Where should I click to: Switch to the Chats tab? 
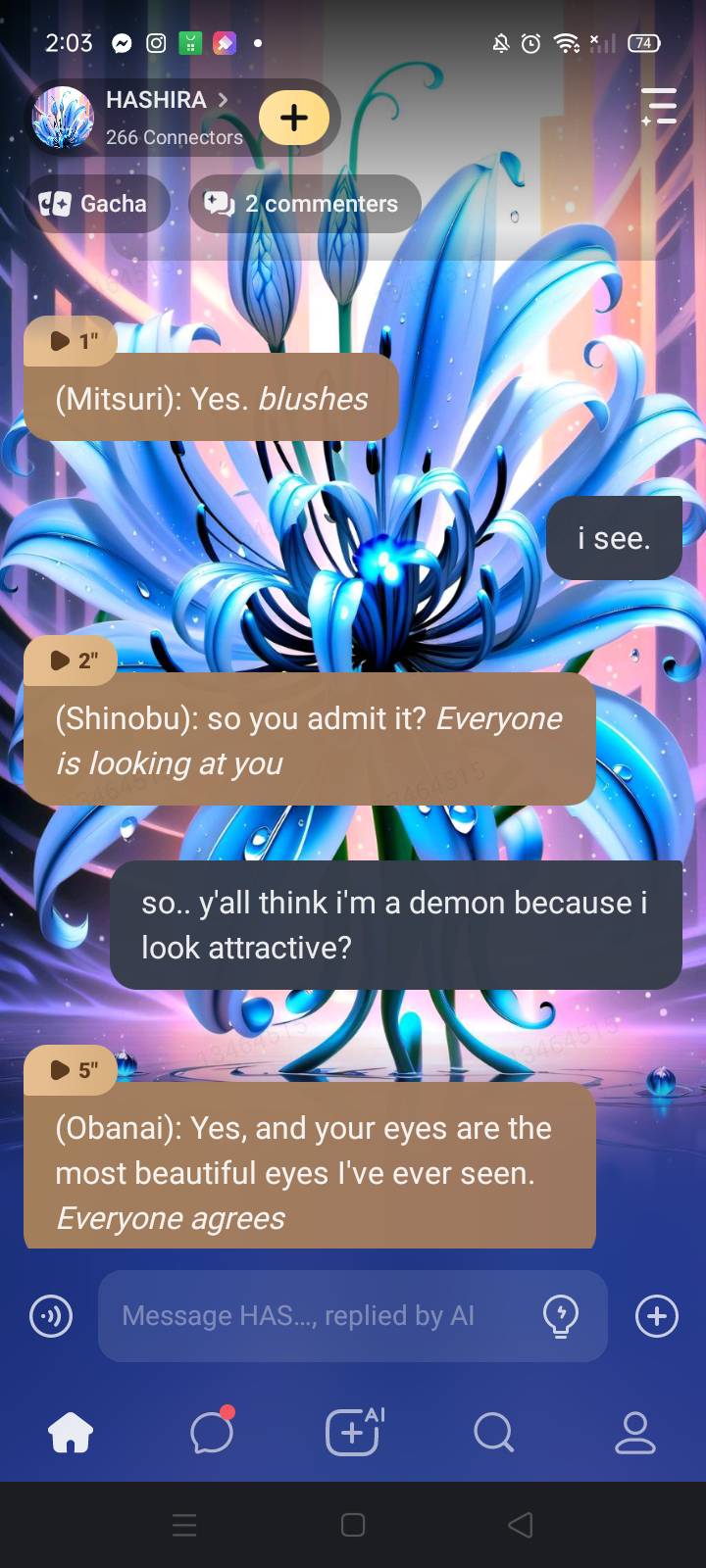tap(212, 1433)
